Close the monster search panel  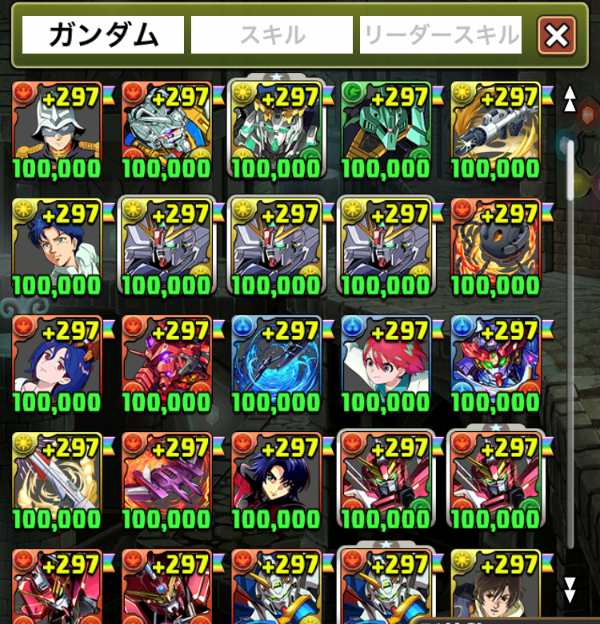pyautogui.click(x=556, y=37)
